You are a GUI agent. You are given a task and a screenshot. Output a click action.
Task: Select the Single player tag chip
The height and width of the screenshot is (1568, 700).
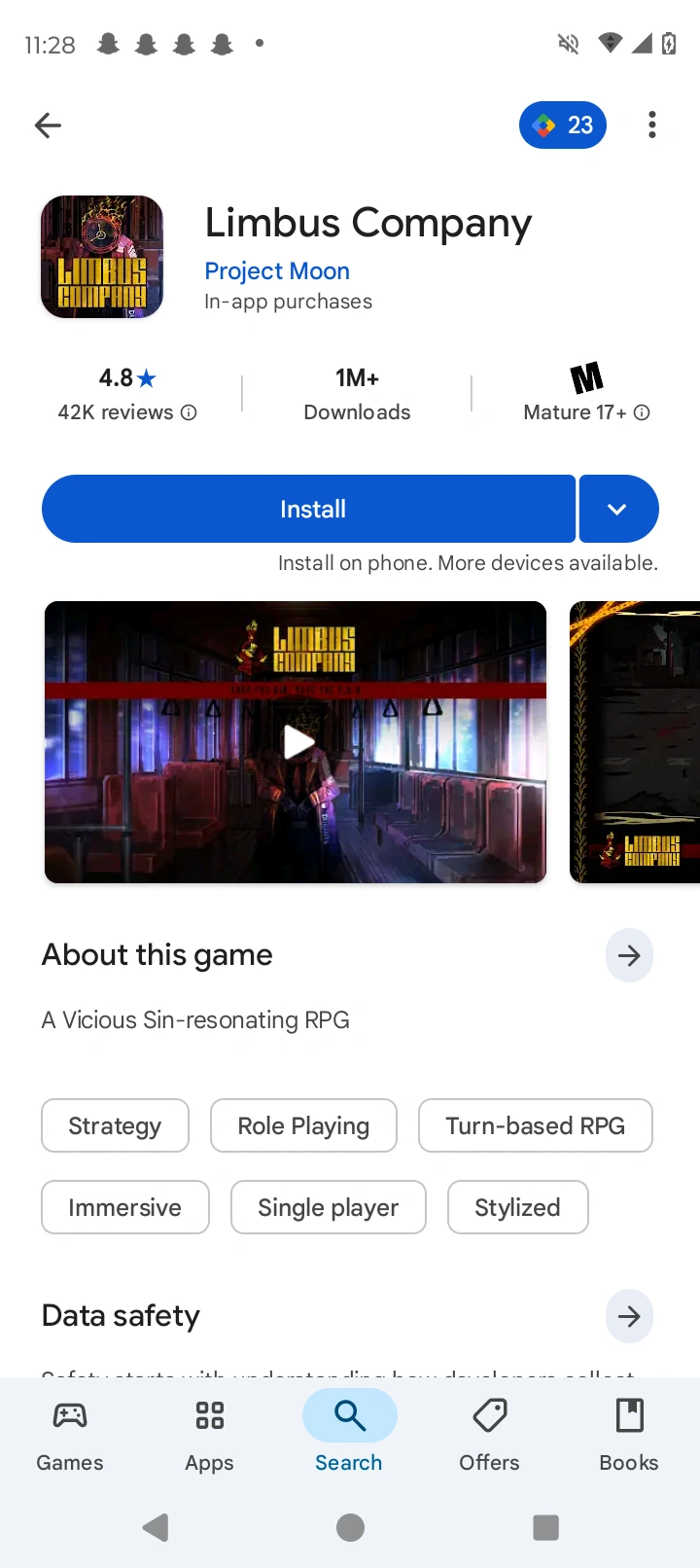coord(328,1207)
